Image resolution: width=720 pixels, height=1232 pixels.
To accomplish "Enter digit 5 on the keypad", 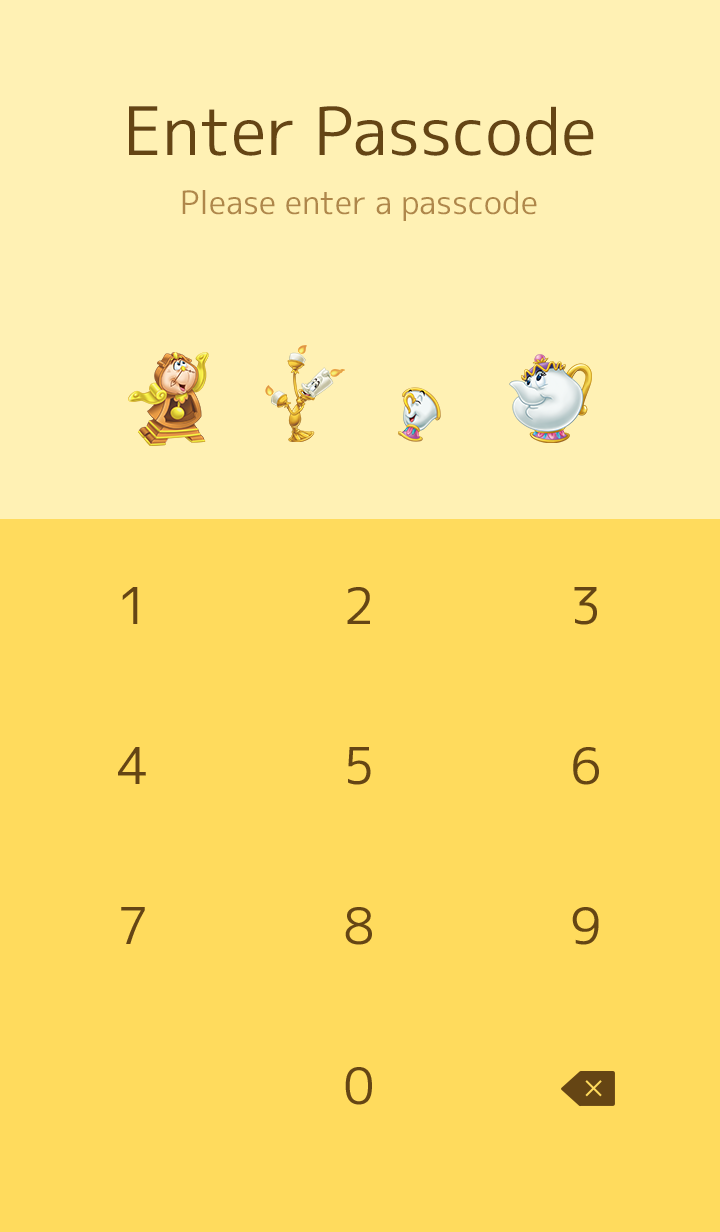I will (359, 767).
